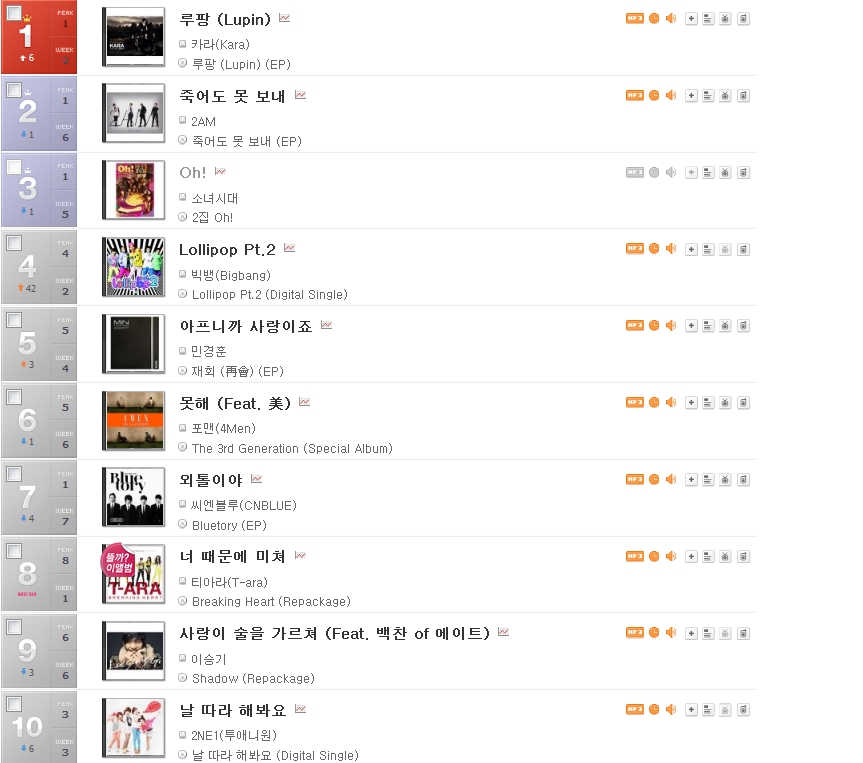Screen dimensions: 863x763
Task: Open the song title 너 때문에 미쳐
Action: [x=234, y=556]
